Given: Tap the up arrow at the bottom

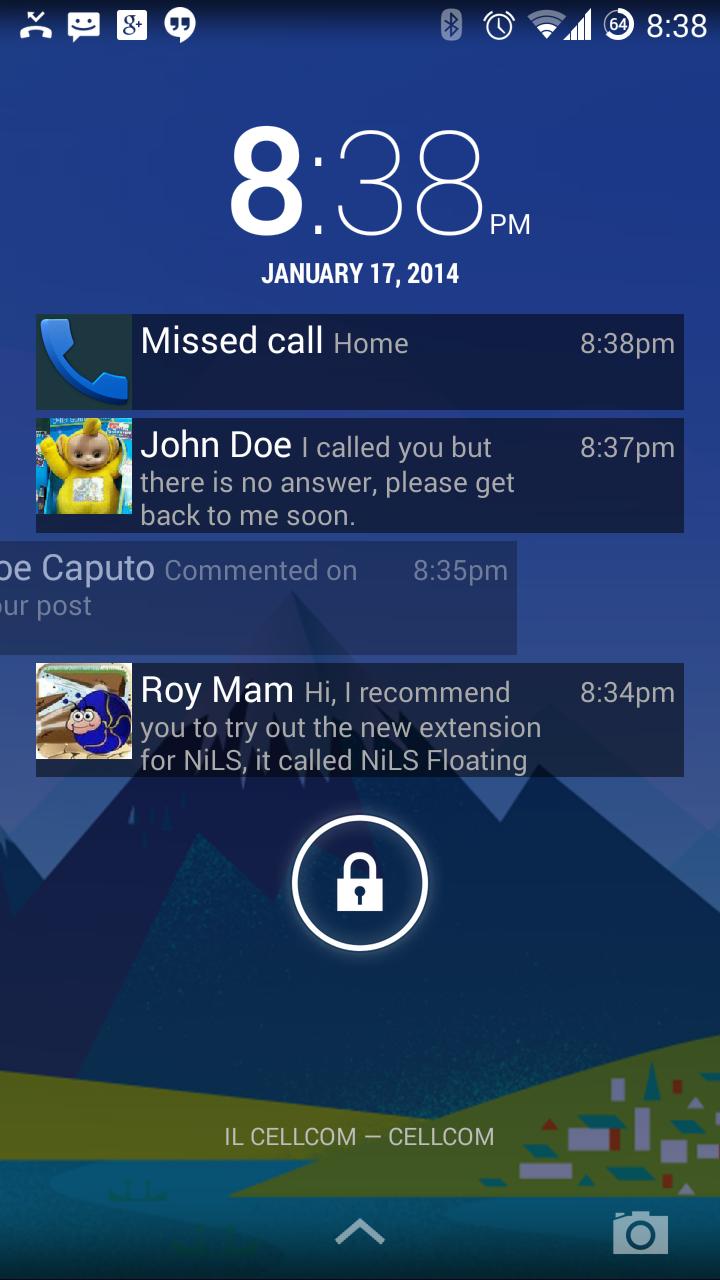Looking at the screenshot, I should 360,1232.
